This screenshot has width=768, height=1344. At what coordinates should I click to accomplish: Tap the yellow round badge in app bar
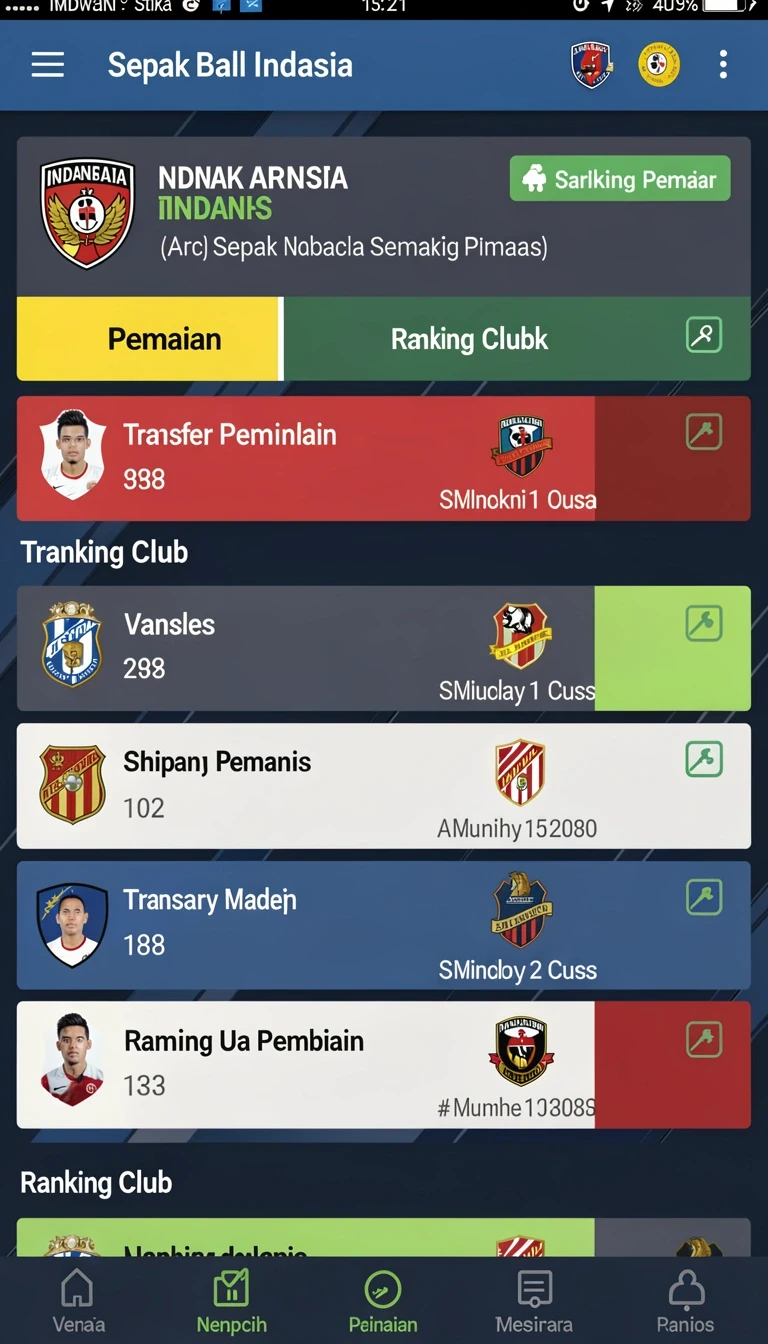(x=659, y=65)
